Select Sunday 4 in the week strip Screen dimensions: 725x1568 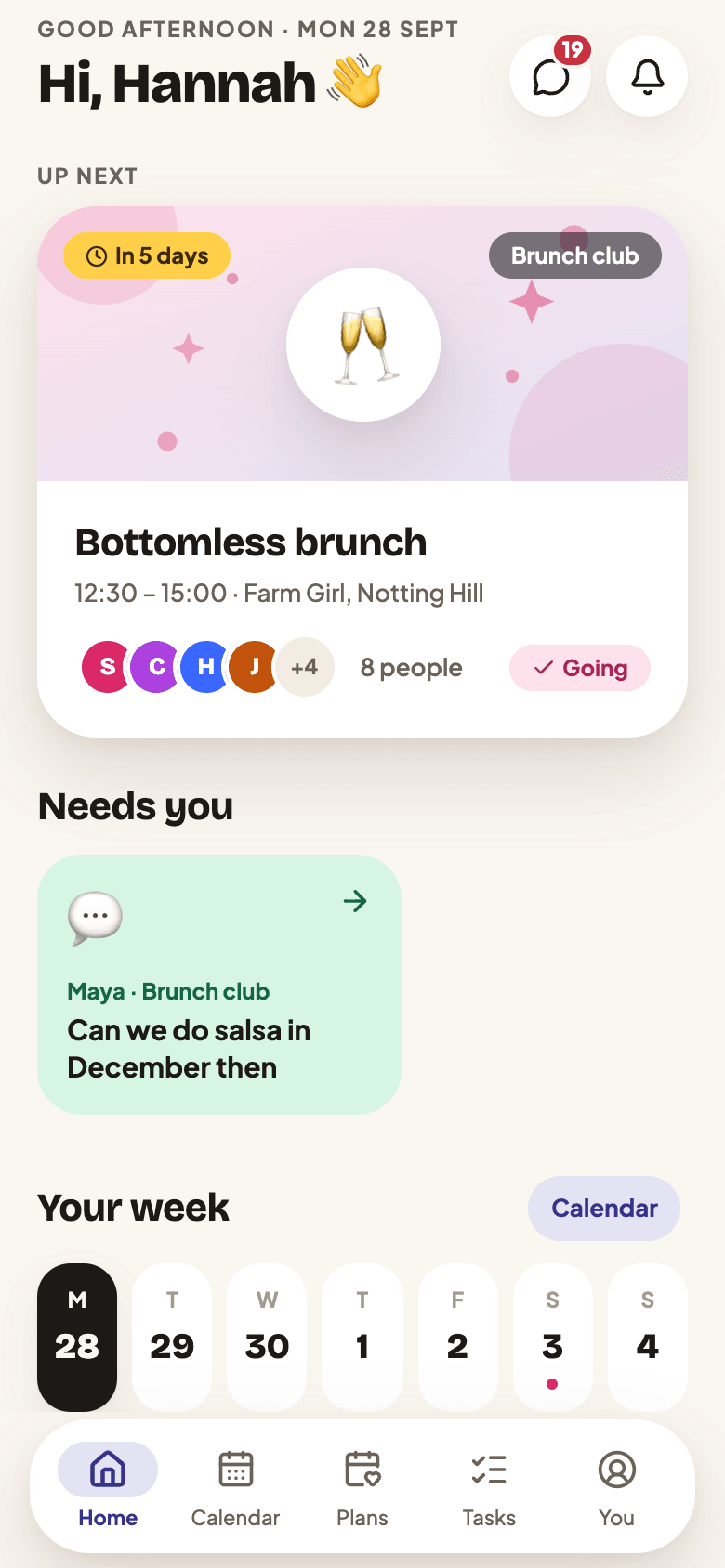coord(648,1338)
